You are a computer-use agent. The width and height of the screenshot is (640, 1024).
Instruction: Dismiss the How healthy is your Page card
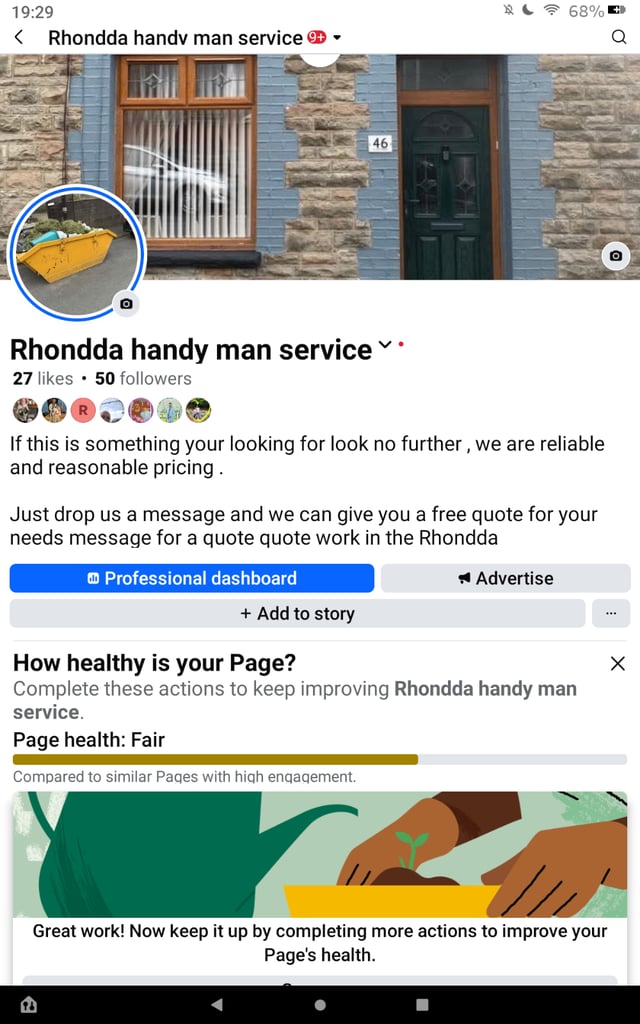coord(617,664)
